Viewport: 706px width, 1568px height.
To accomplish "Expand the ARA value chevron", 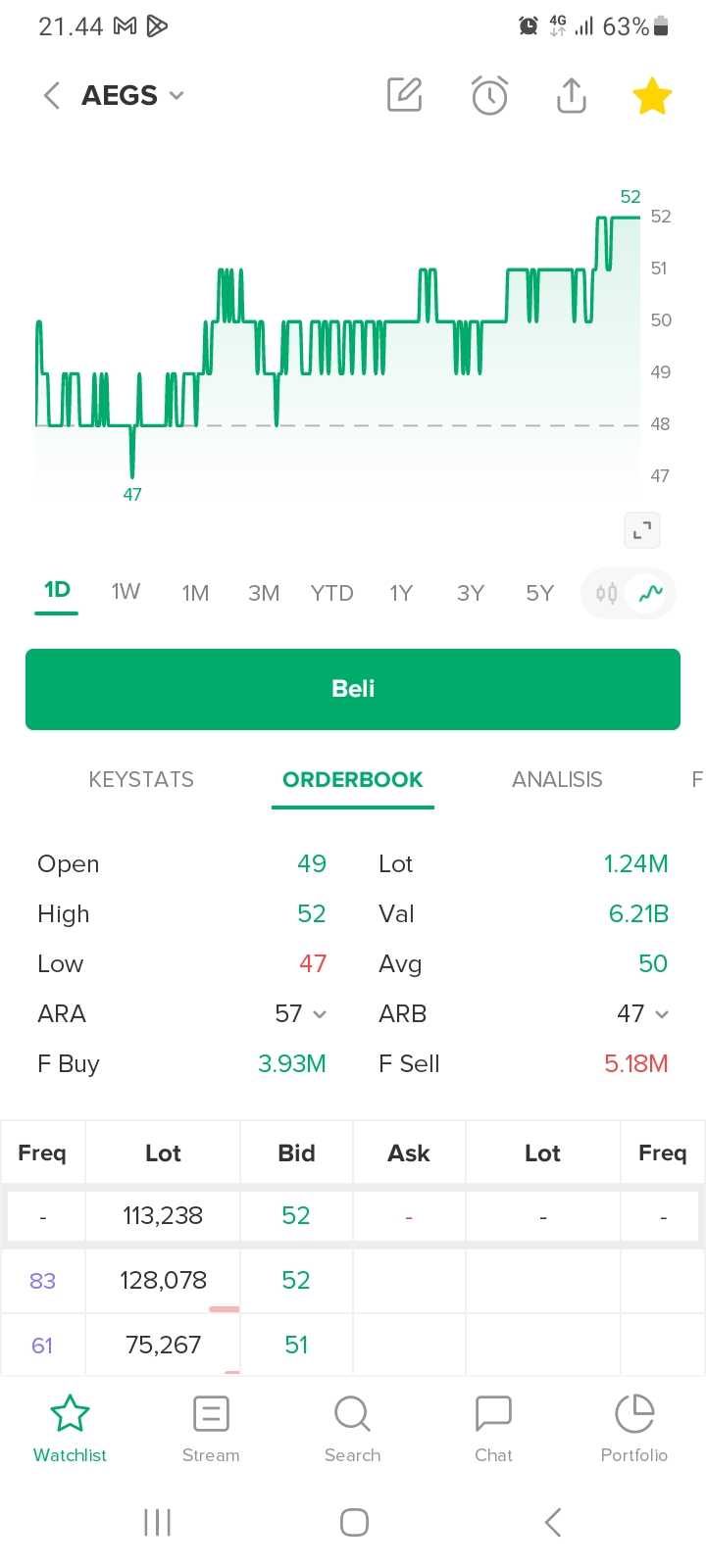I will (320, 1014).
